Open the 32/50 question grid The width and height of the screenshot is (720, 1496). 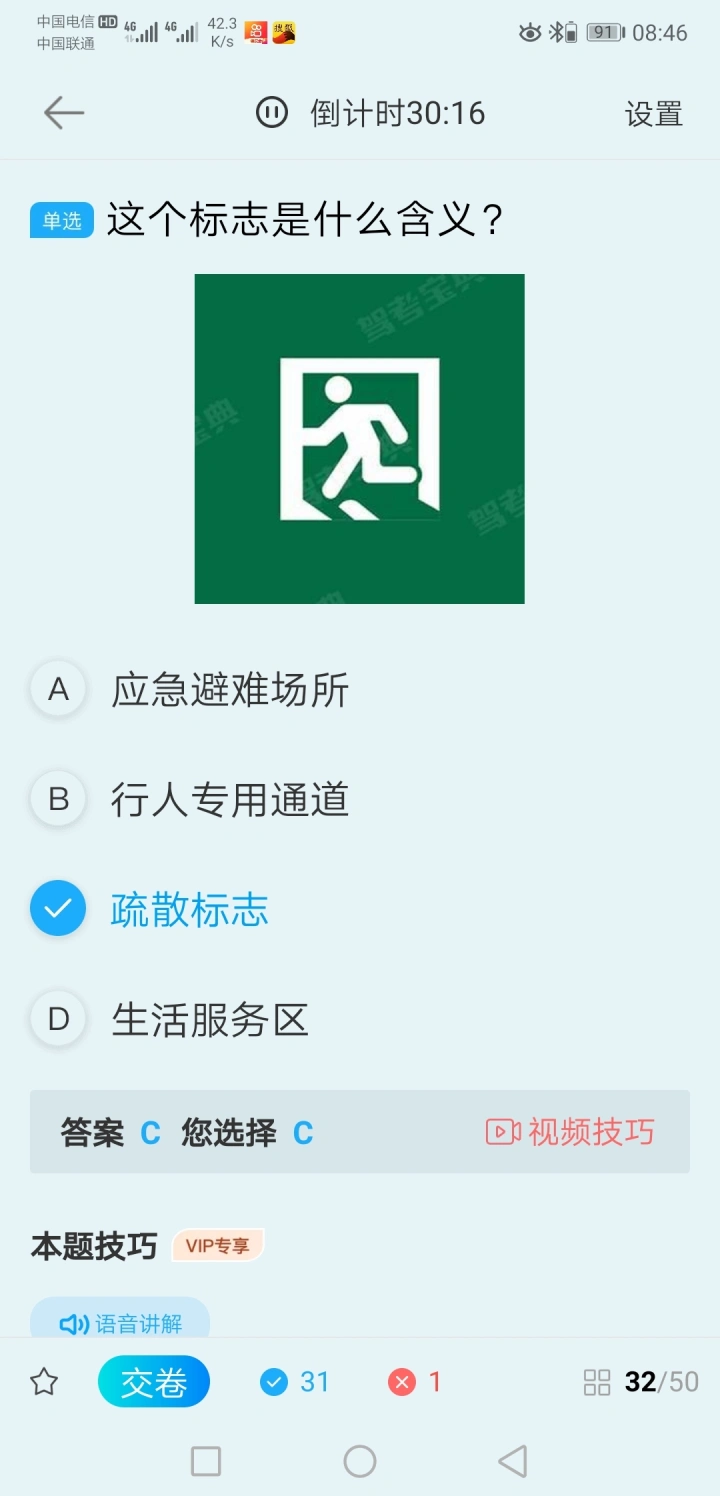pos(641,1382)
